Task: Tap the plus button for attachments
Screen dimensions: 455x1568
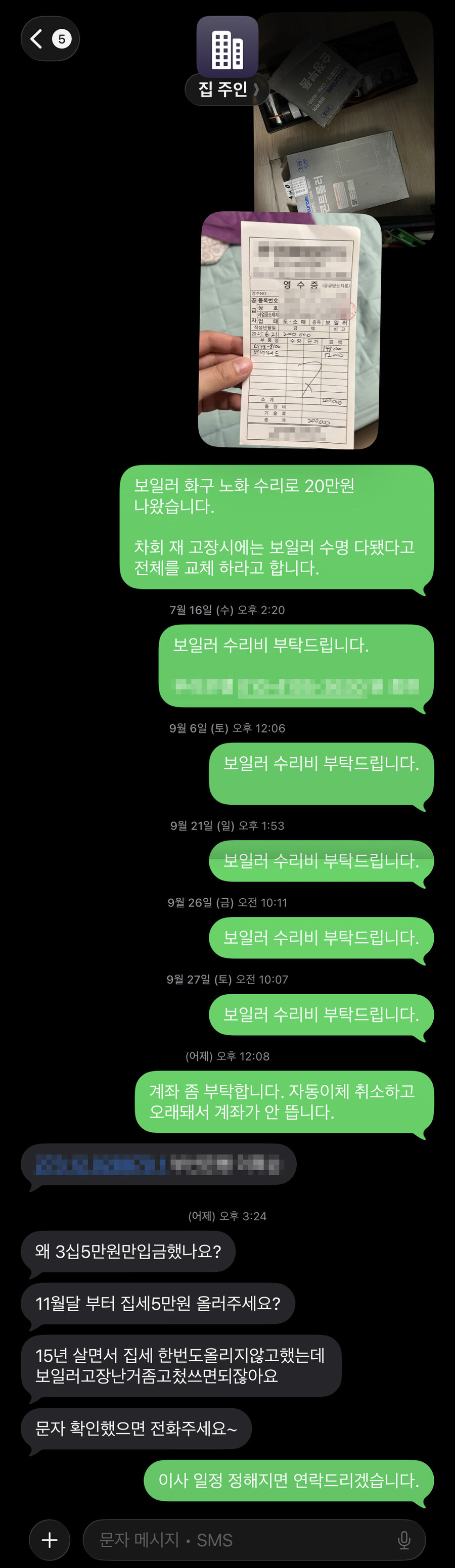Action: (50, 1541)
